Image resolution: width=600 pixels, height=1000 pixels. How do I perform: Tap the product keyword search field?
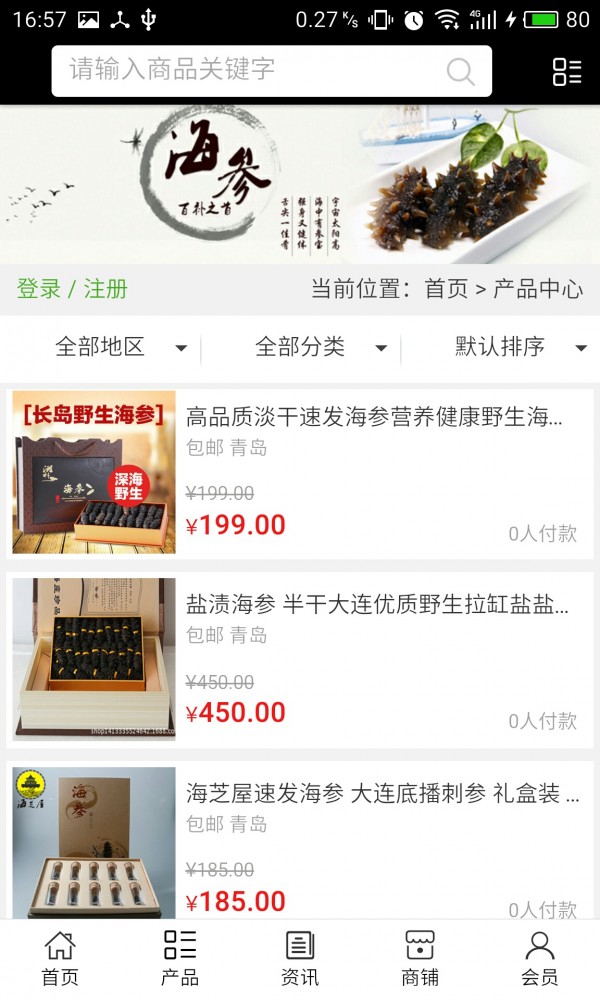click(x=250, y=70)
